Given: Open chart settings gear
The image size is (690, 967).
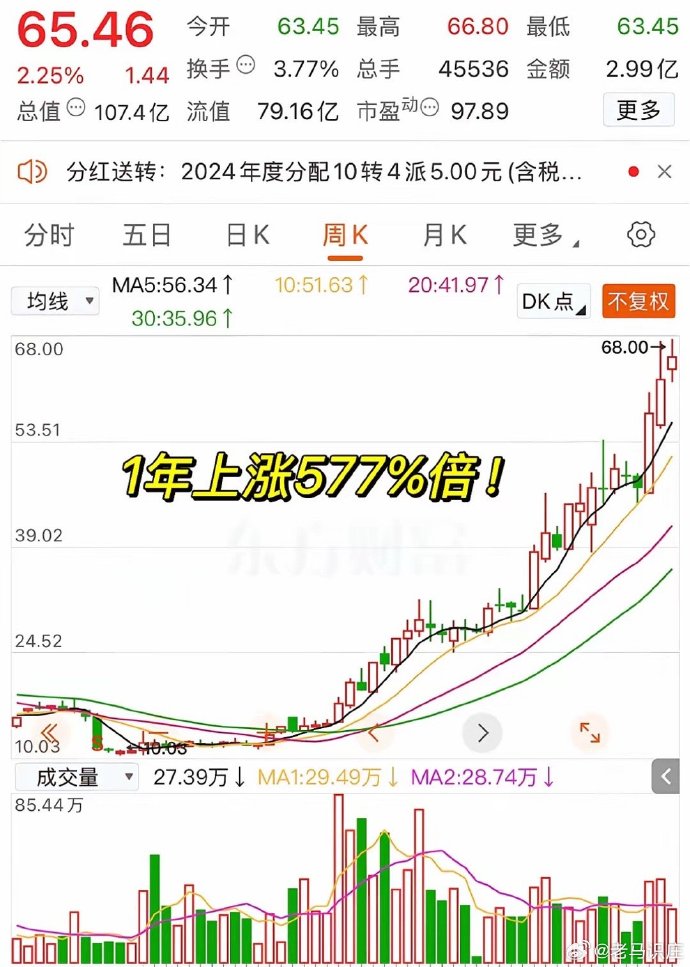Looking at the screenshot, I should coord(640,235).
